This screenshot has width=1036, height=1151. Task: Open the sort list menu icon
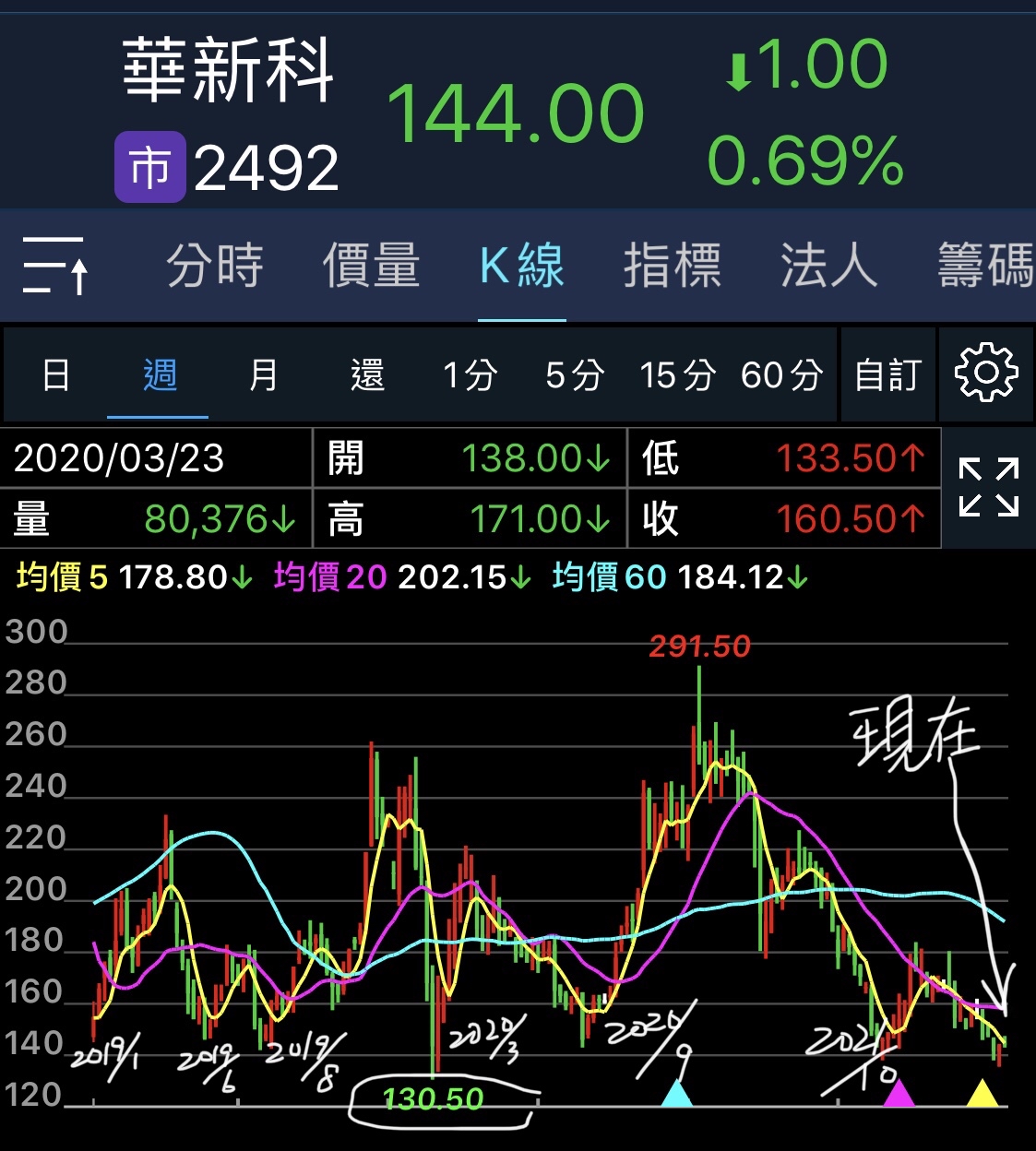54,266
